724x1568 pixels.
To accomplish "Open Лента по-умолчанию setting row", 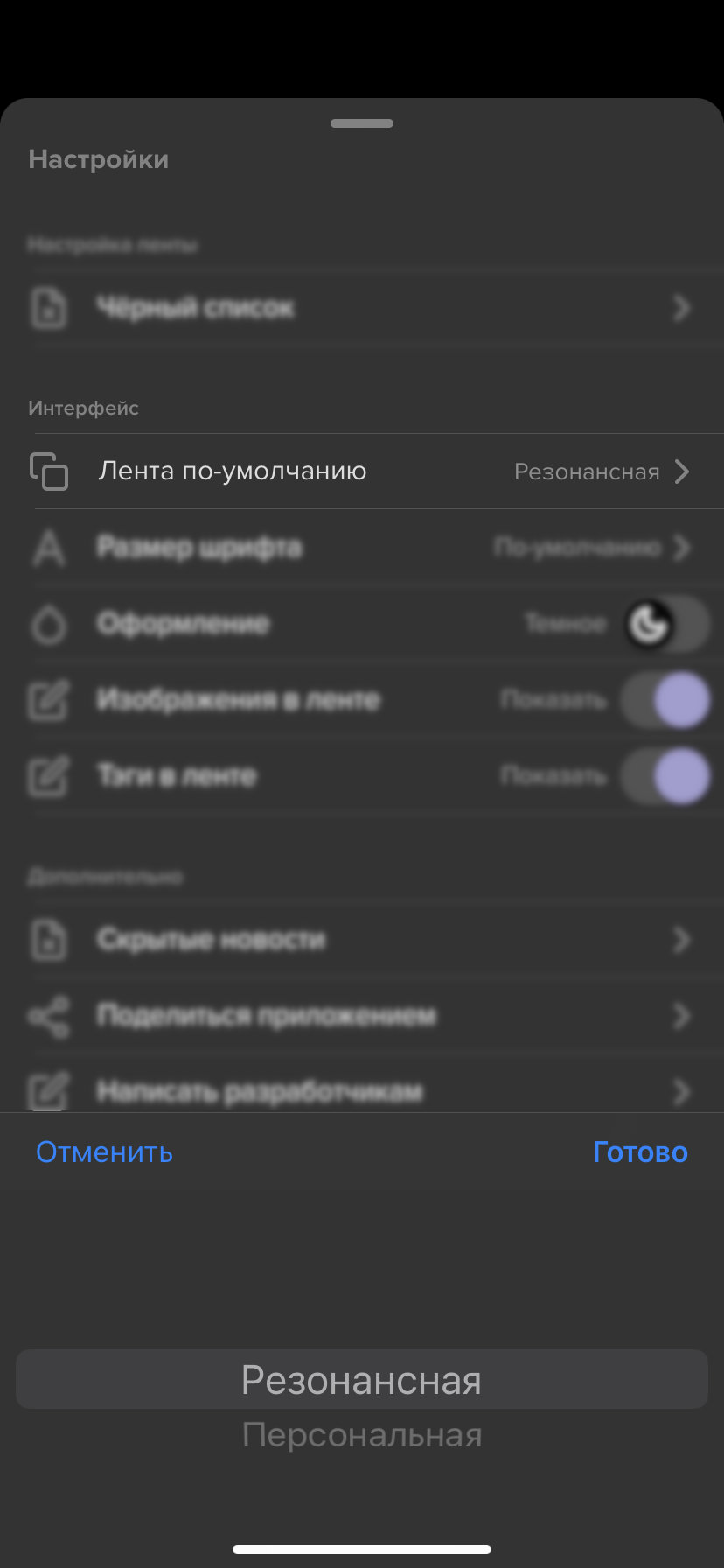I will 362,472.
